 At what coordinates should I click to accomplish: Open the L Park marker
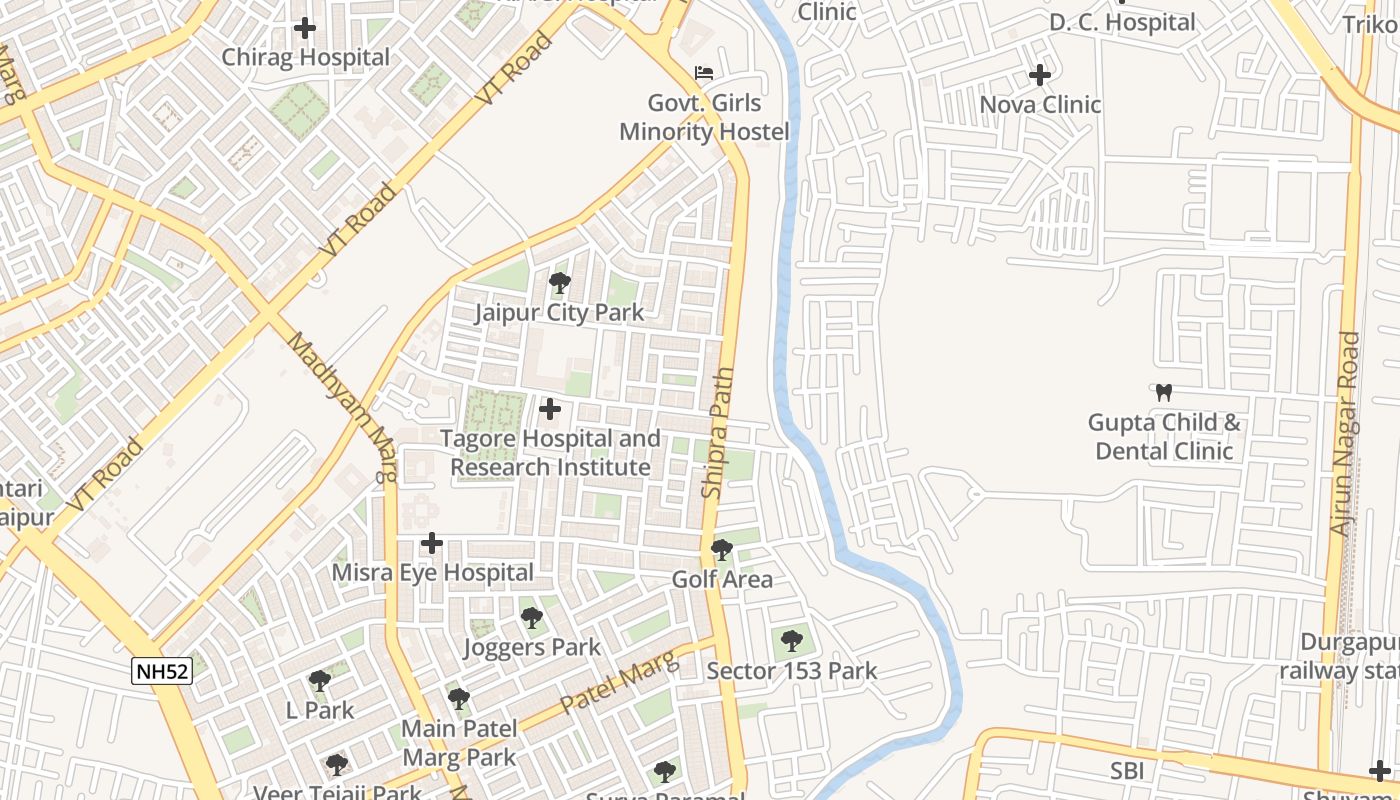coord(320,681)
